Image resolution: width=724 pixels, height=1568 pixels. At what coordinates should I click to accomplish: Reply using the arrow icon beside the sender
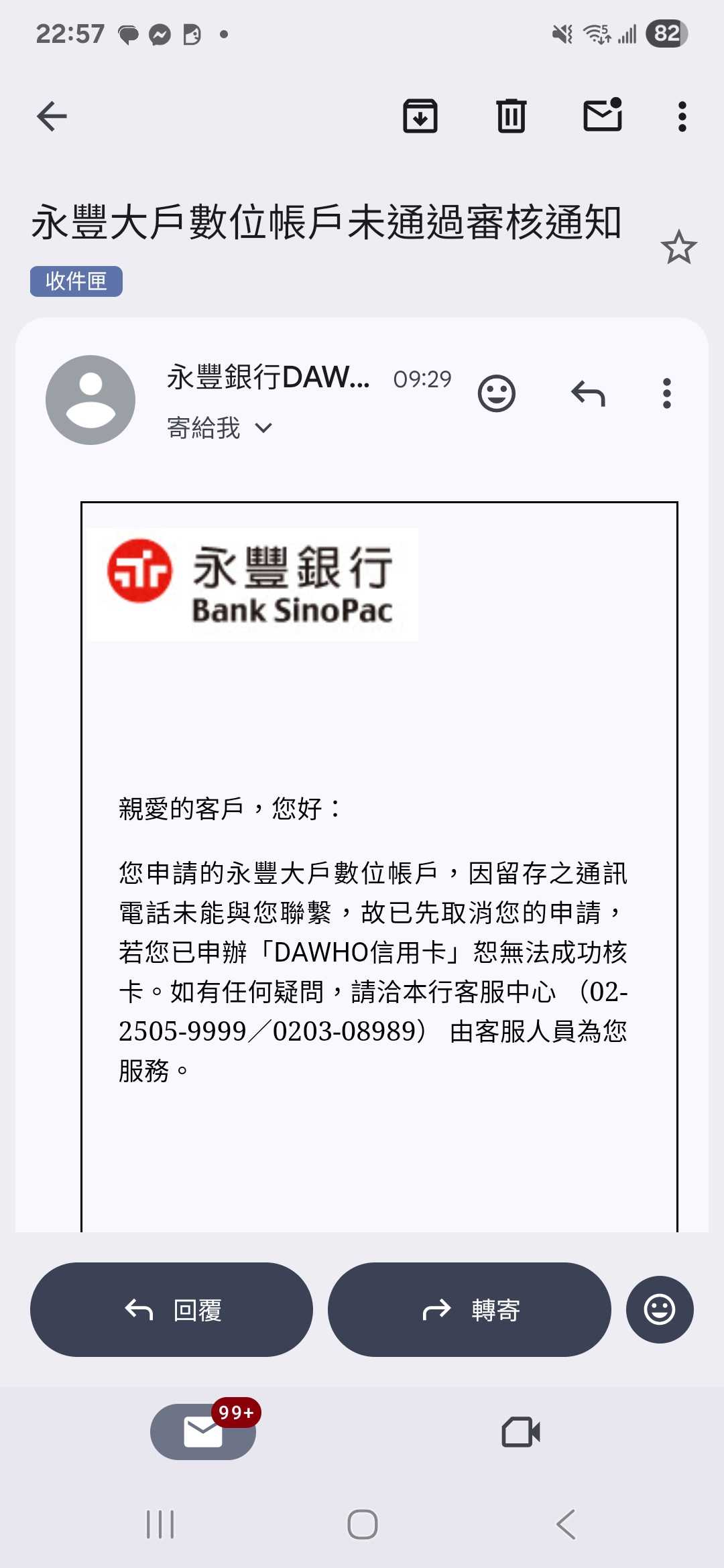tap(588, 393)
